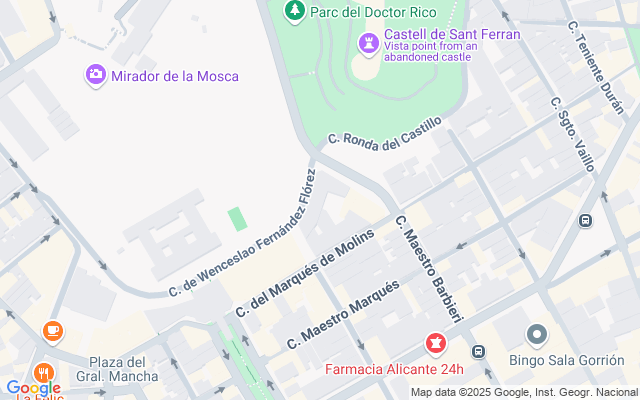Screen dimensions: 640x400
Task: Select the bus stop near C. Sgto. Vaillo
Action: point(585,220)
